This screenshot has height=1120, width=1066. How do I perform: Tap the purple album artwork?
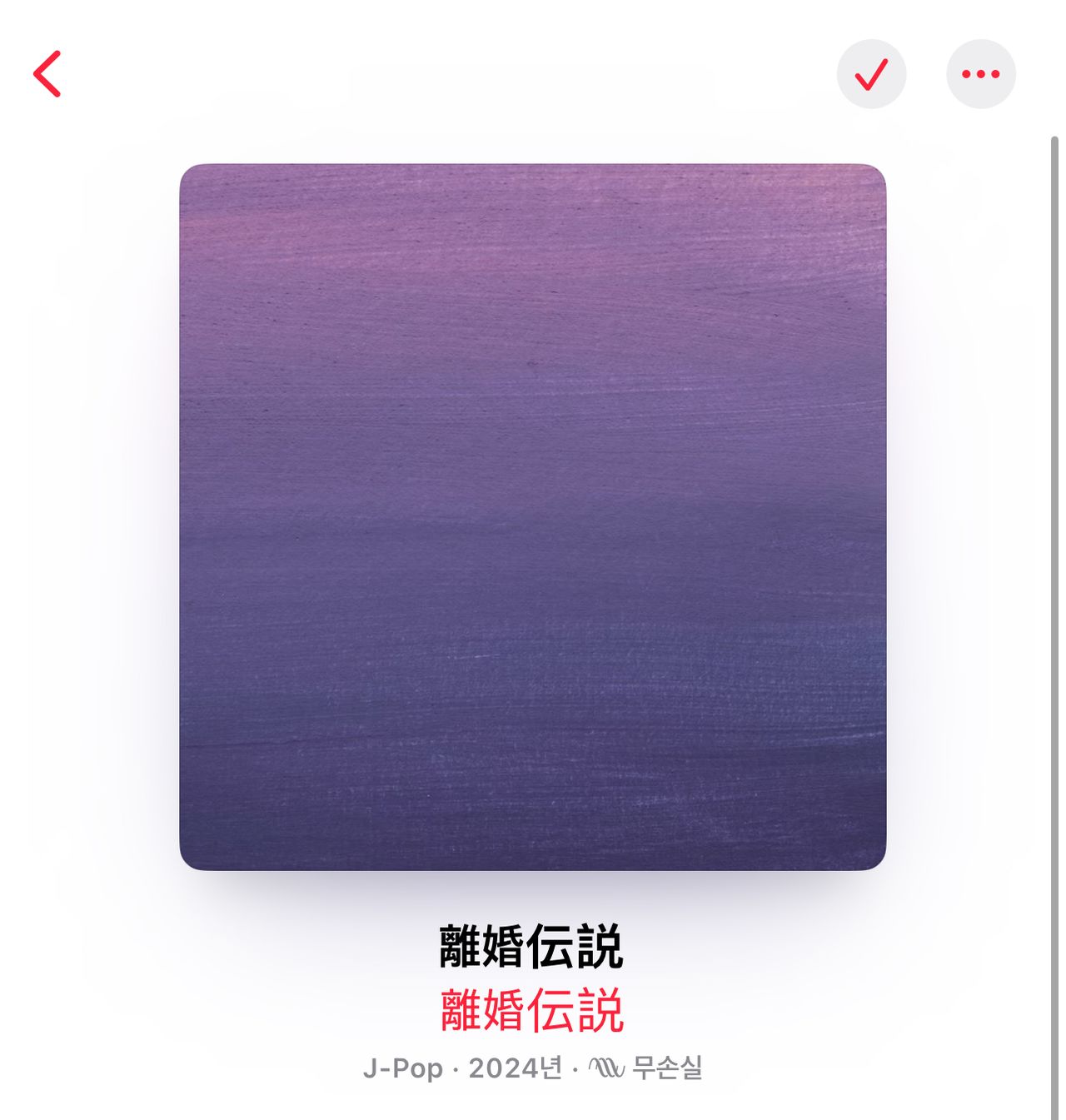532,516
